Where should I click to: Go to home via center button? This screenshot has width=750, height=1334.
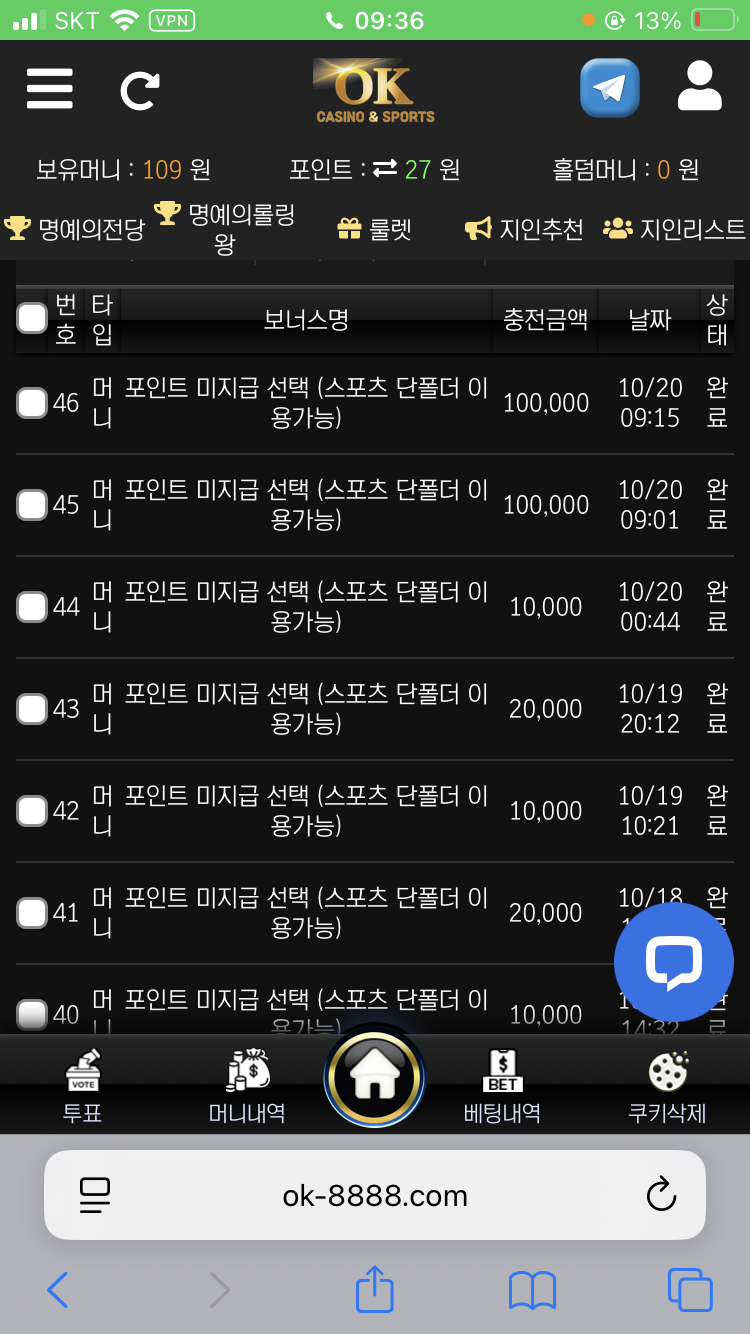(375, 1079)
